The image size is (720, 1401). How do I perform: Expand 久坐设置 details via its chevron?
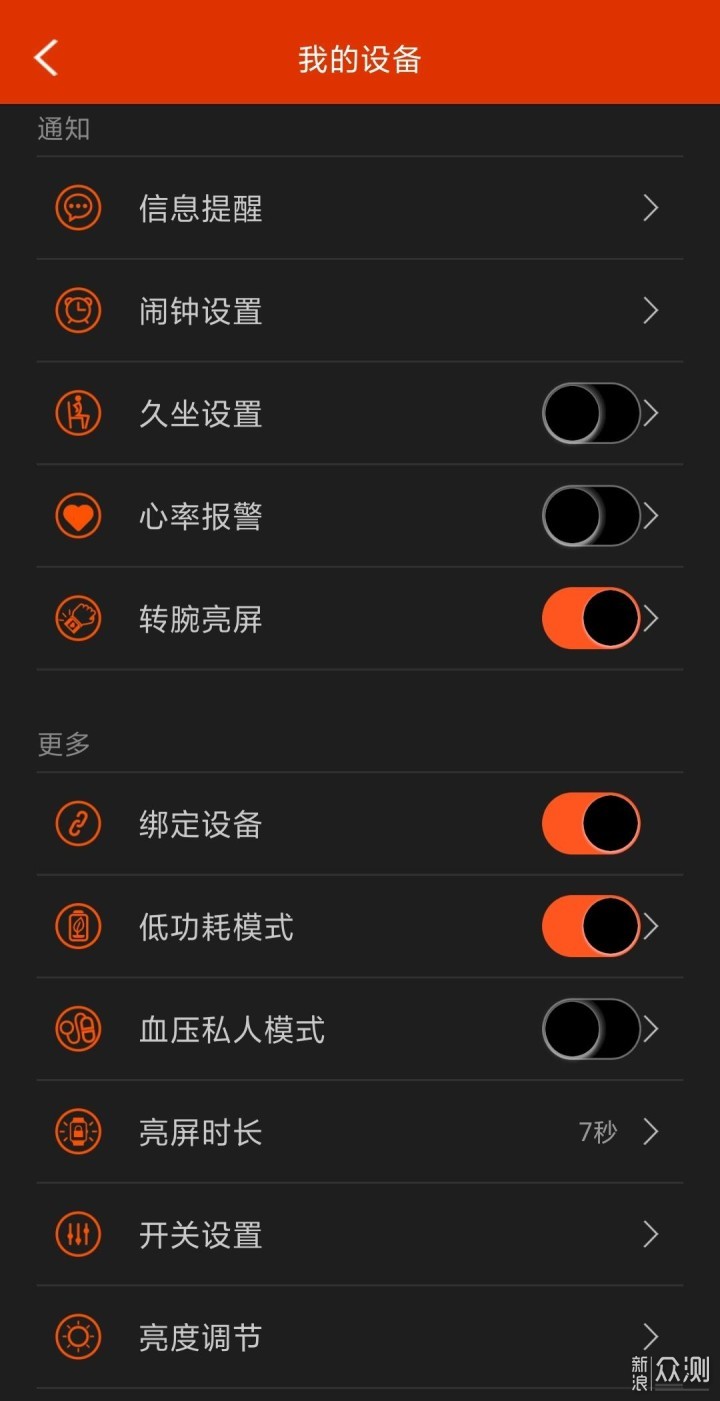click(x=651, y=413)
